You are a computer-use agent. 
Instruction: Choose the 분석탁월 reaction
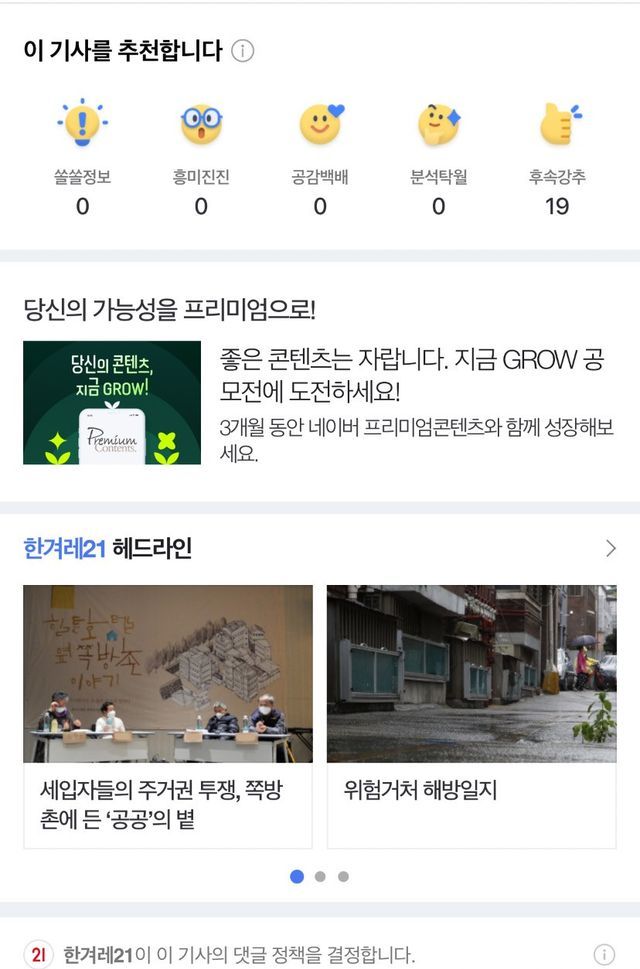(439, 157)
